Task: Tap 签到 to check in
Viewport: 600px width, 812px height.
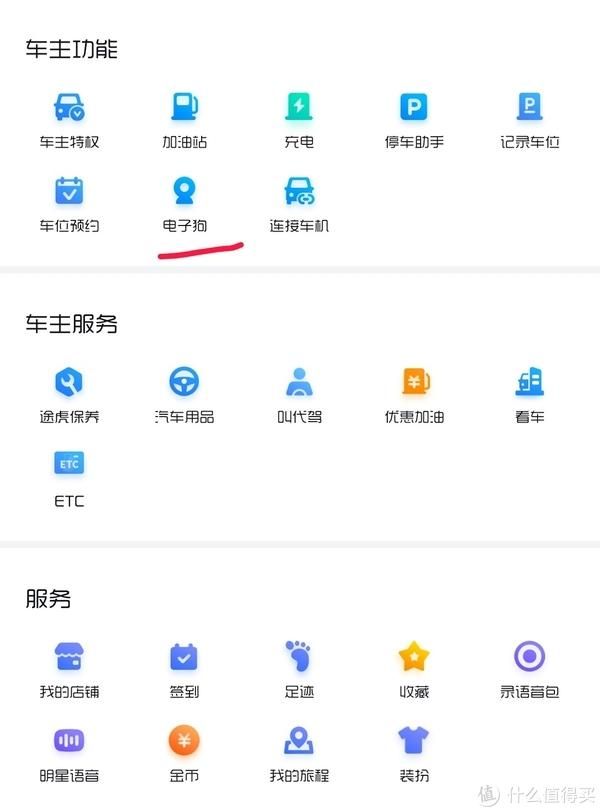Action: tap(184, 658)
